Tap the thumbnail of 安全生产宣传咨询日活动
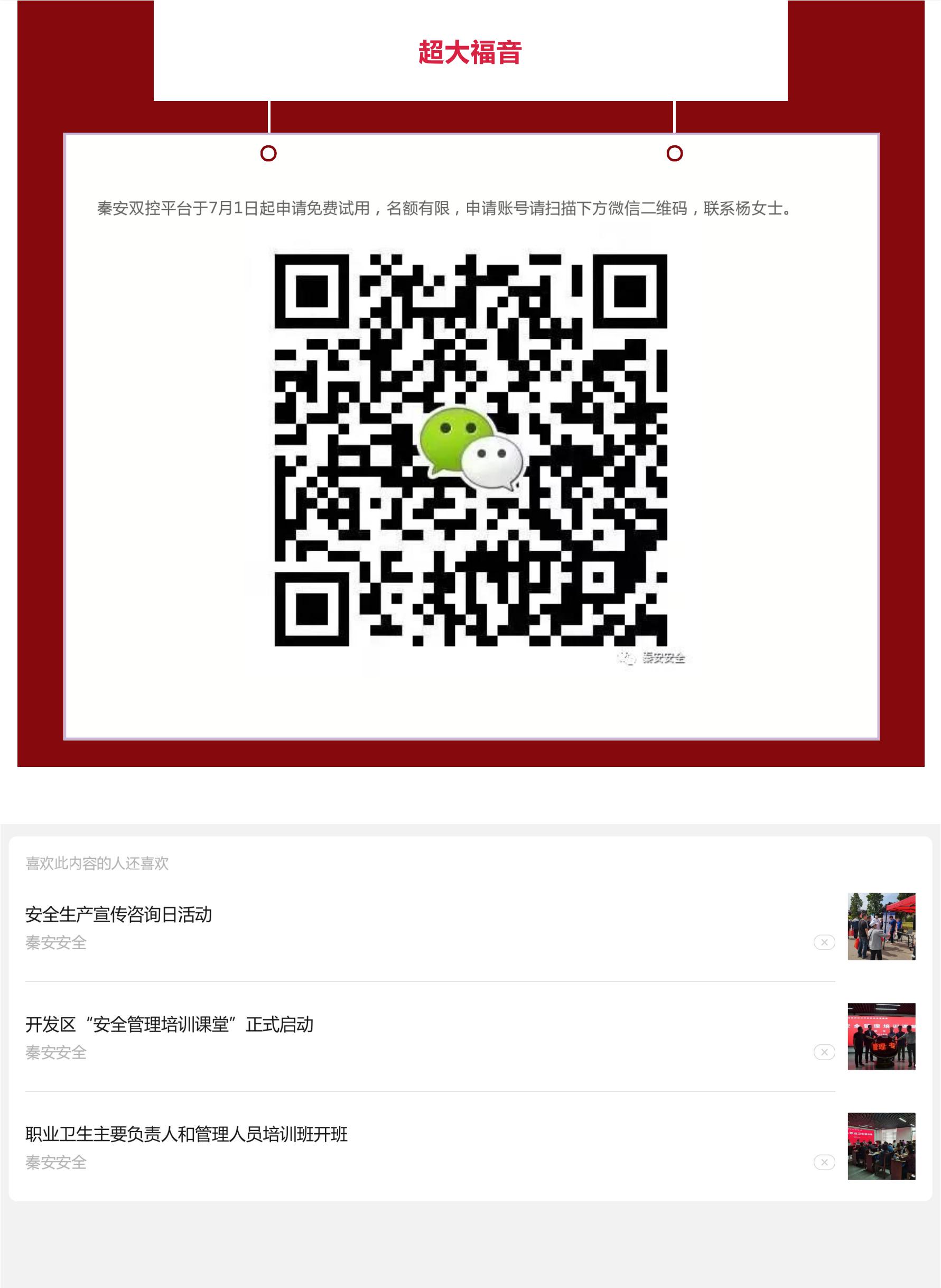Viewport: 941px width, 1288px height. [x=881, y=926]
